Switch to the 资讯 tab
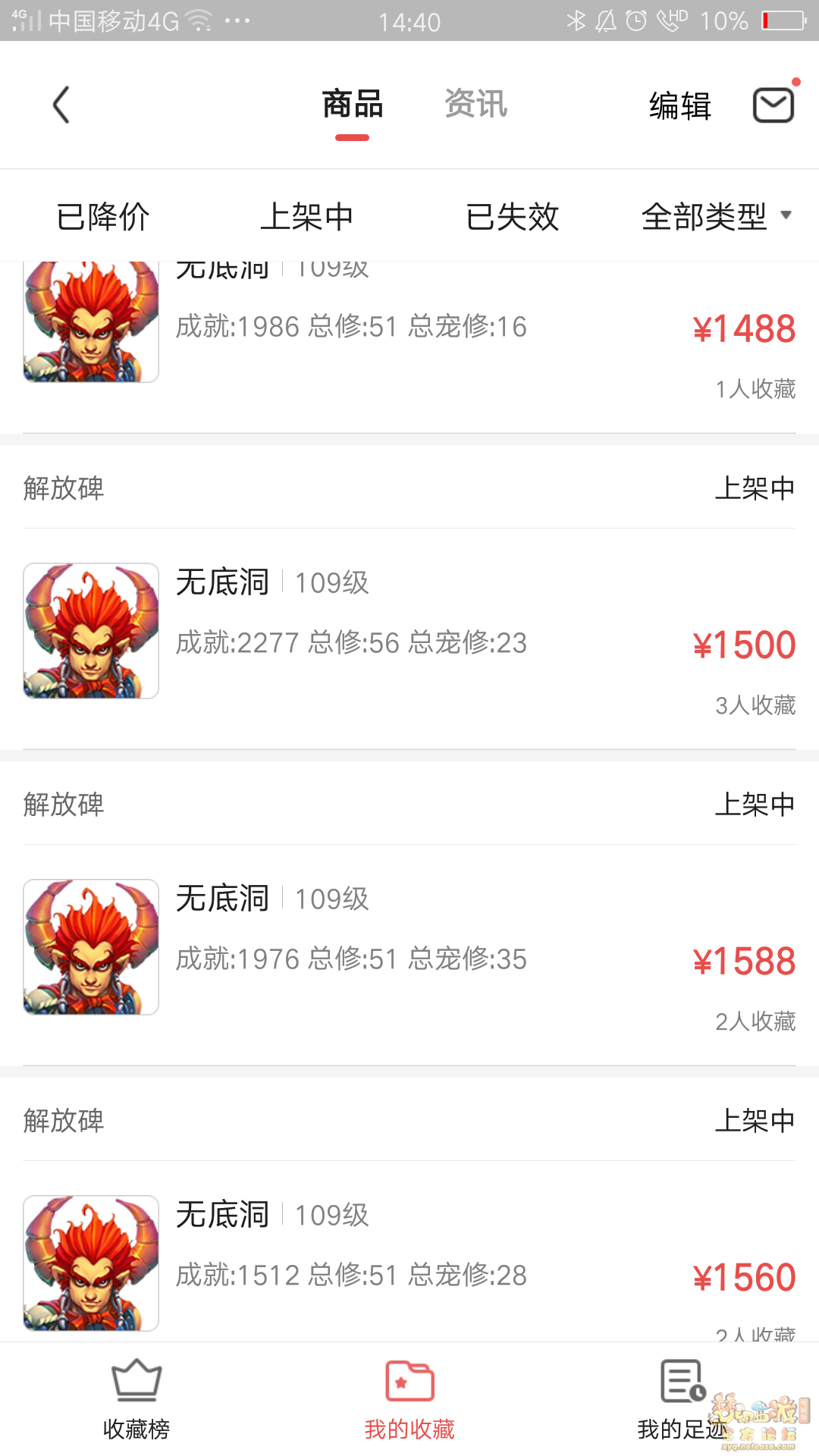819x1456 pixels. click(x=475, y=105)
